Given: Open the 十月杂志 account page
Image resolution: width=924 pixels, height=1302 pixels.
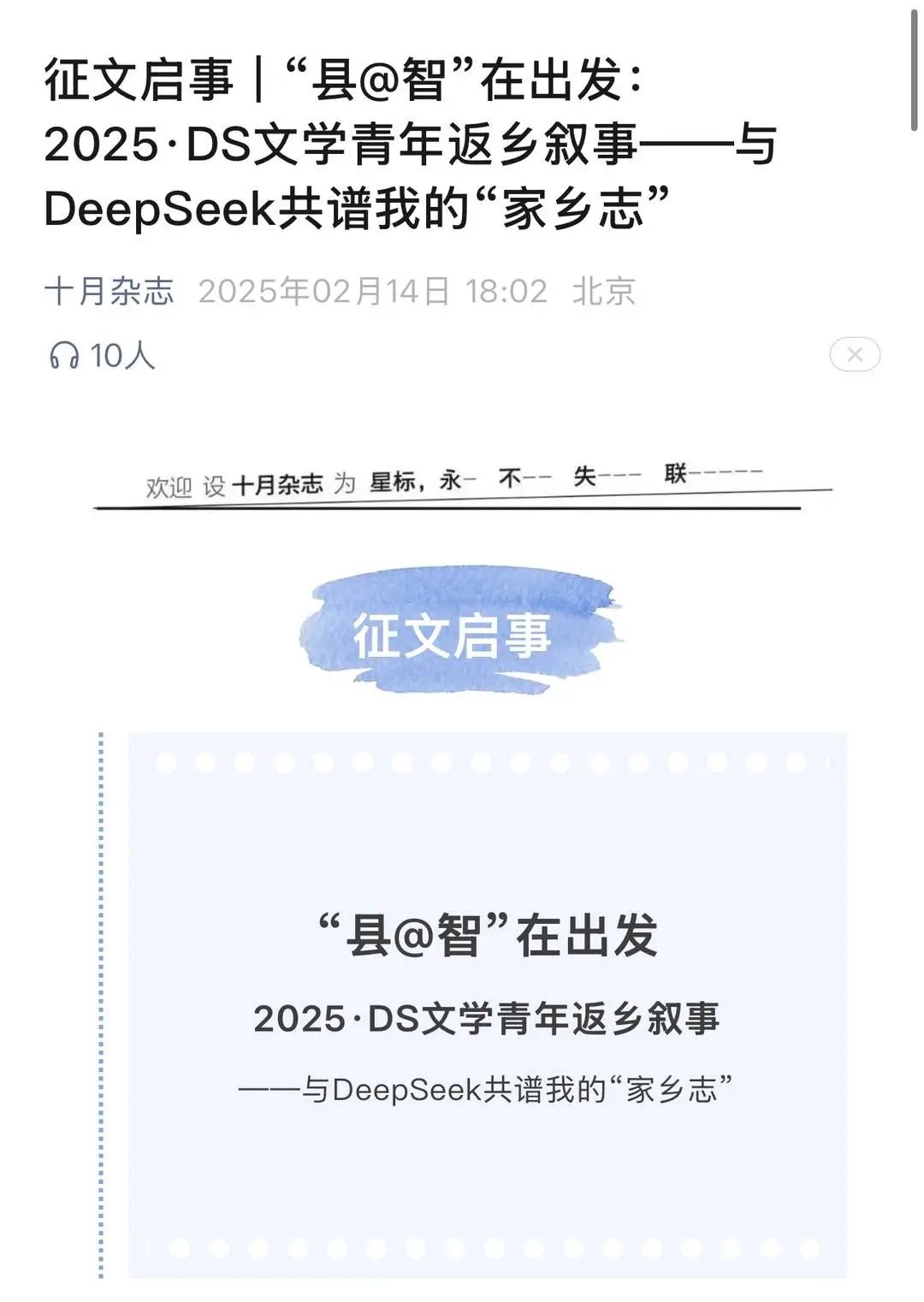Looking at the screenshot, I should (109, 292).
